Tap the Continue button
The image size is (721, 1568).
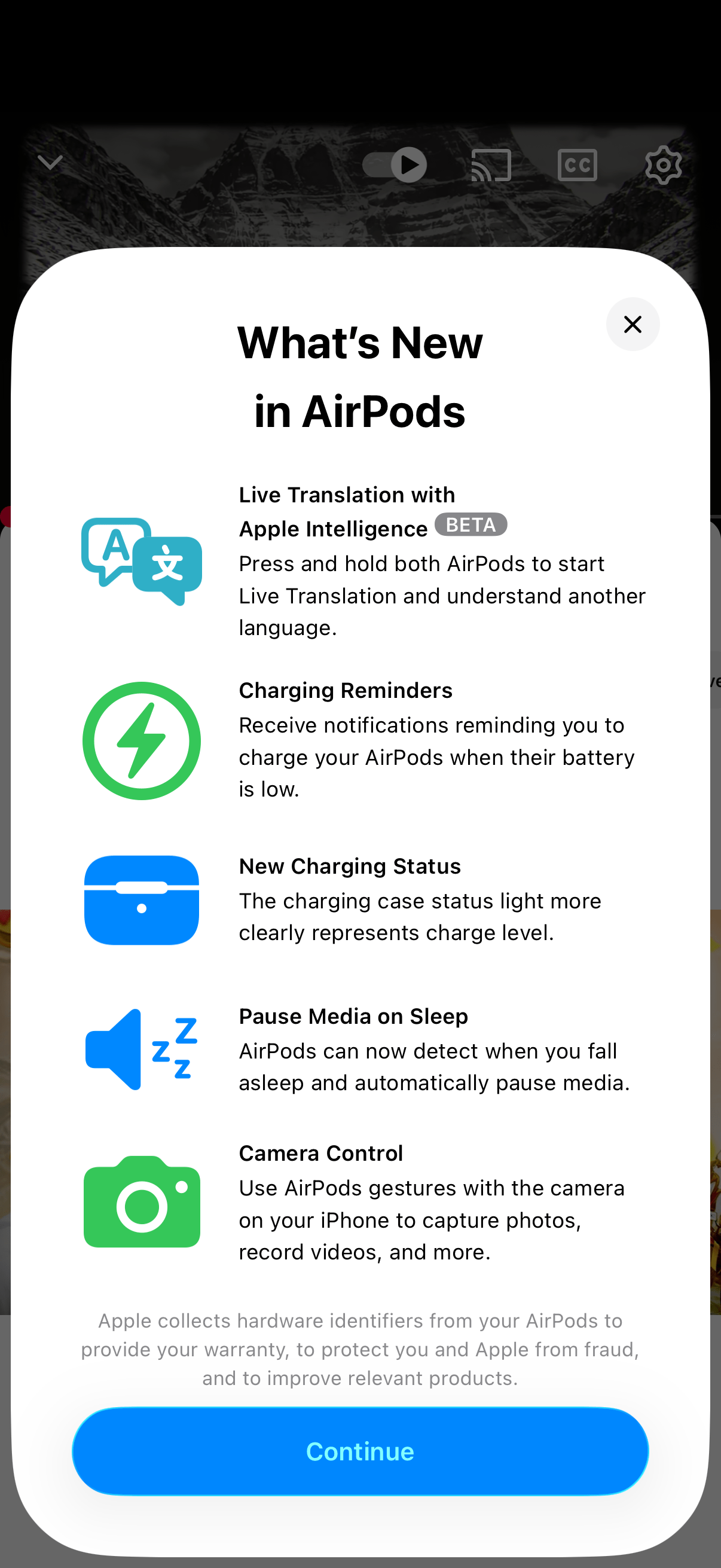(360, 1451)
